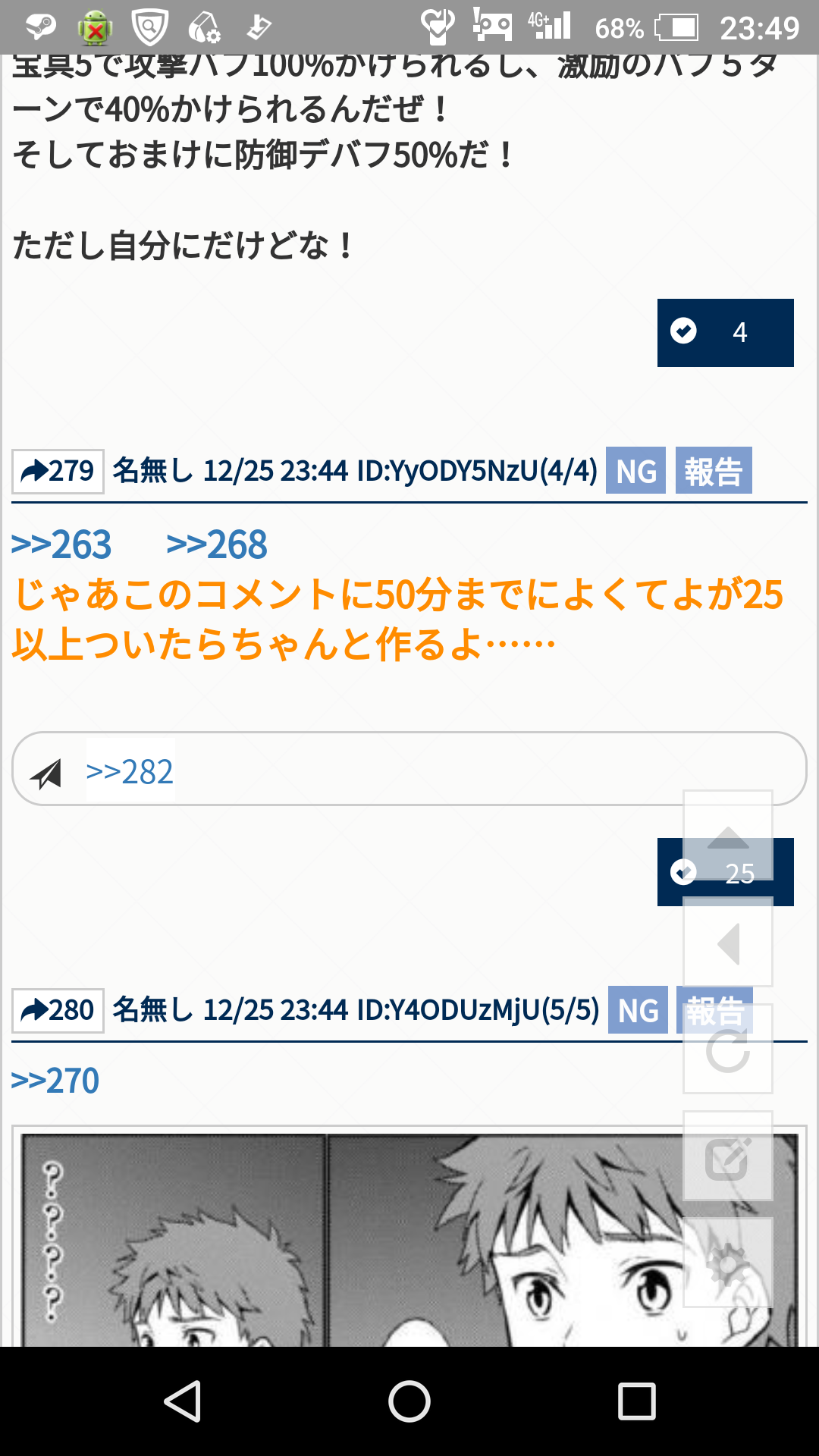819x1456 pixels.
Task: Jump to reply >>282
Action: (x=130, y=772)
